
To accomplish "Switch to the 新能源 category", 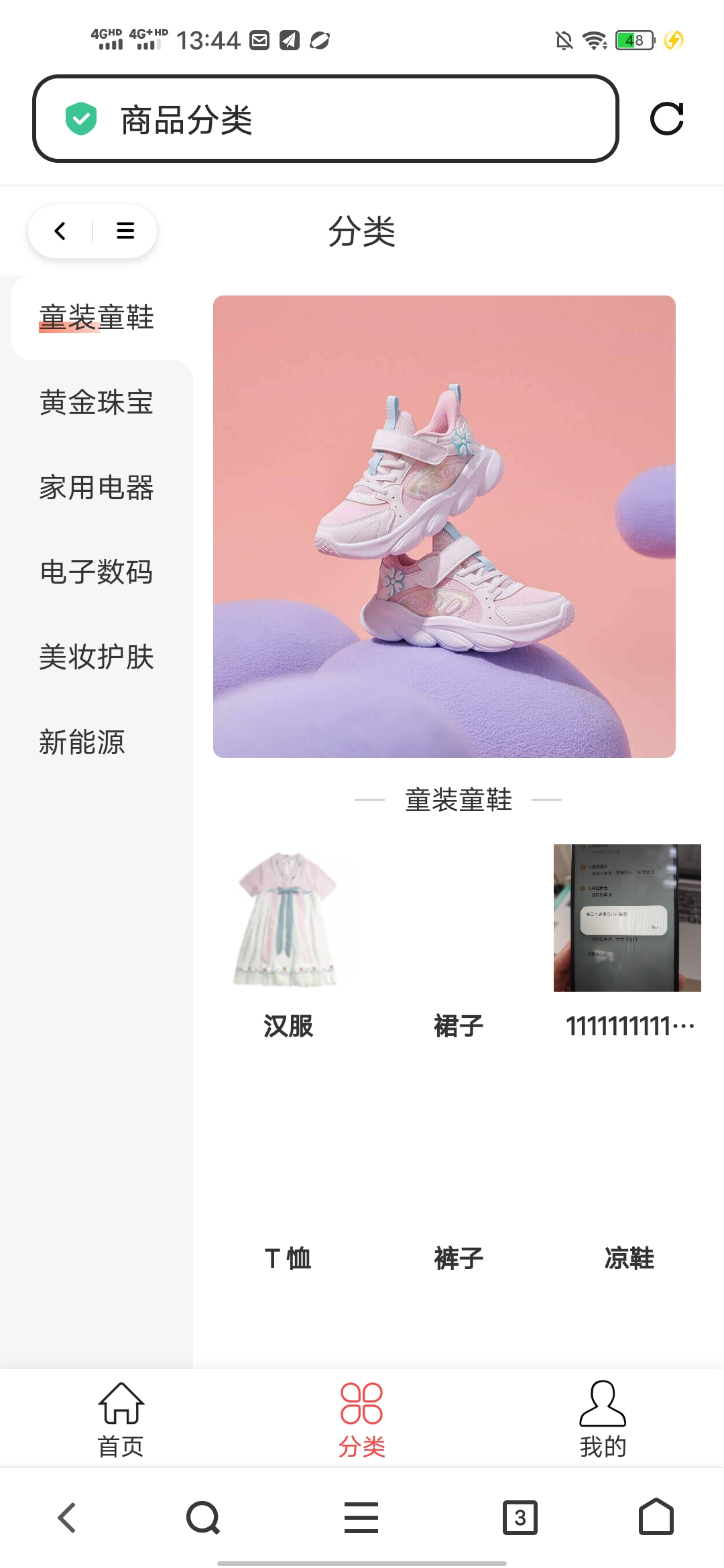I will point(82,742).
